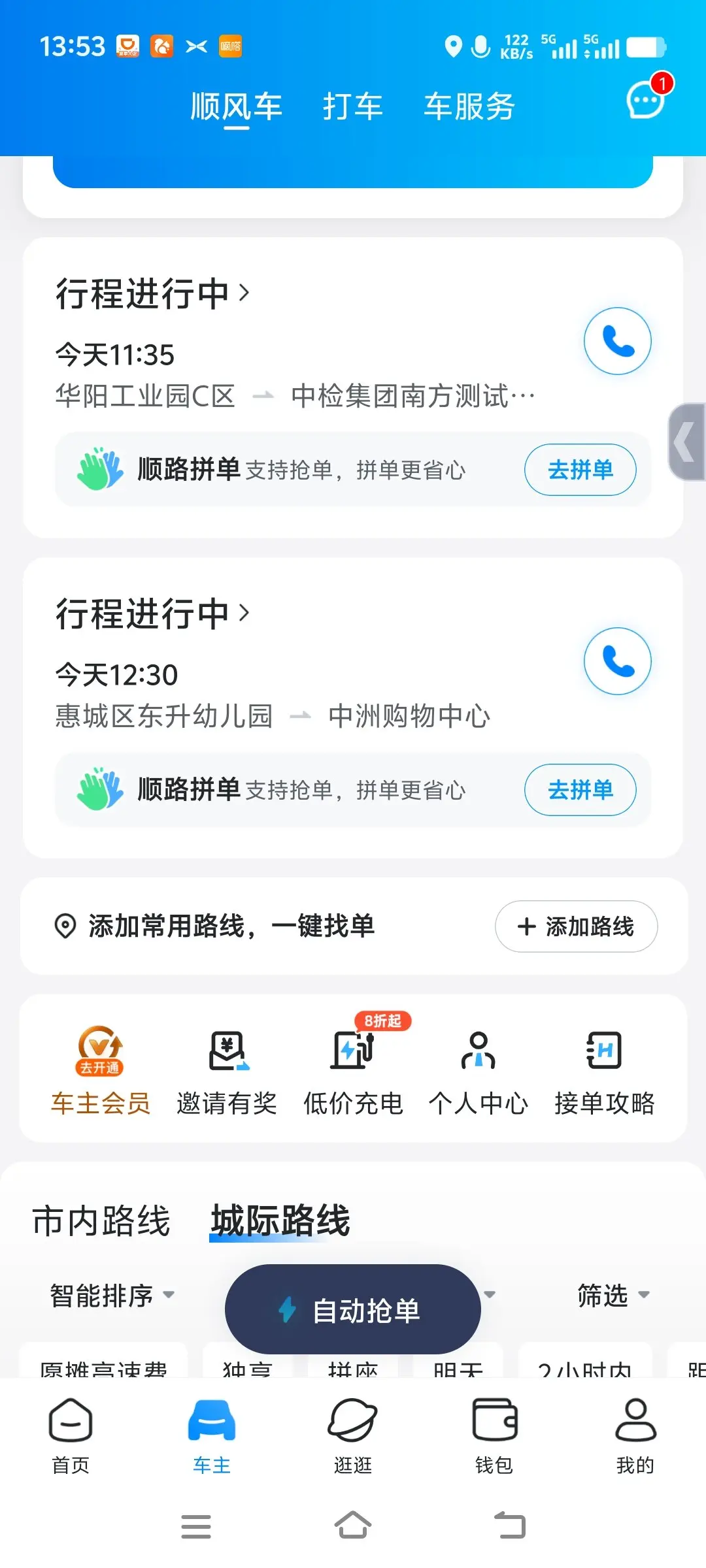The width and height of the screenshot is (706, 1568).
Task: Open the 今天11:35 trip in progress
Action: click(152, 293)
